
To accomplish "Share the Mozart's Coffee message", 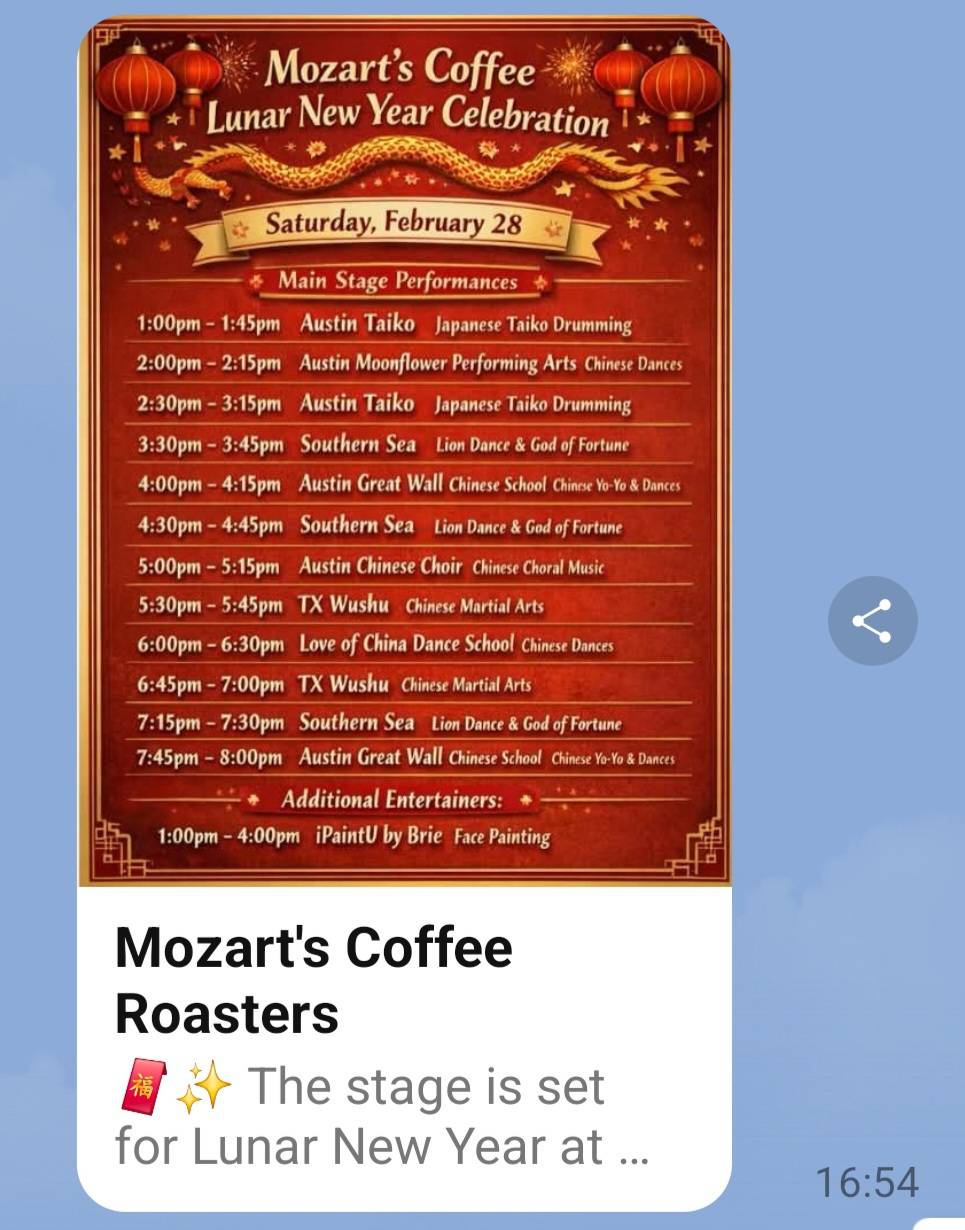I will 872,621.
